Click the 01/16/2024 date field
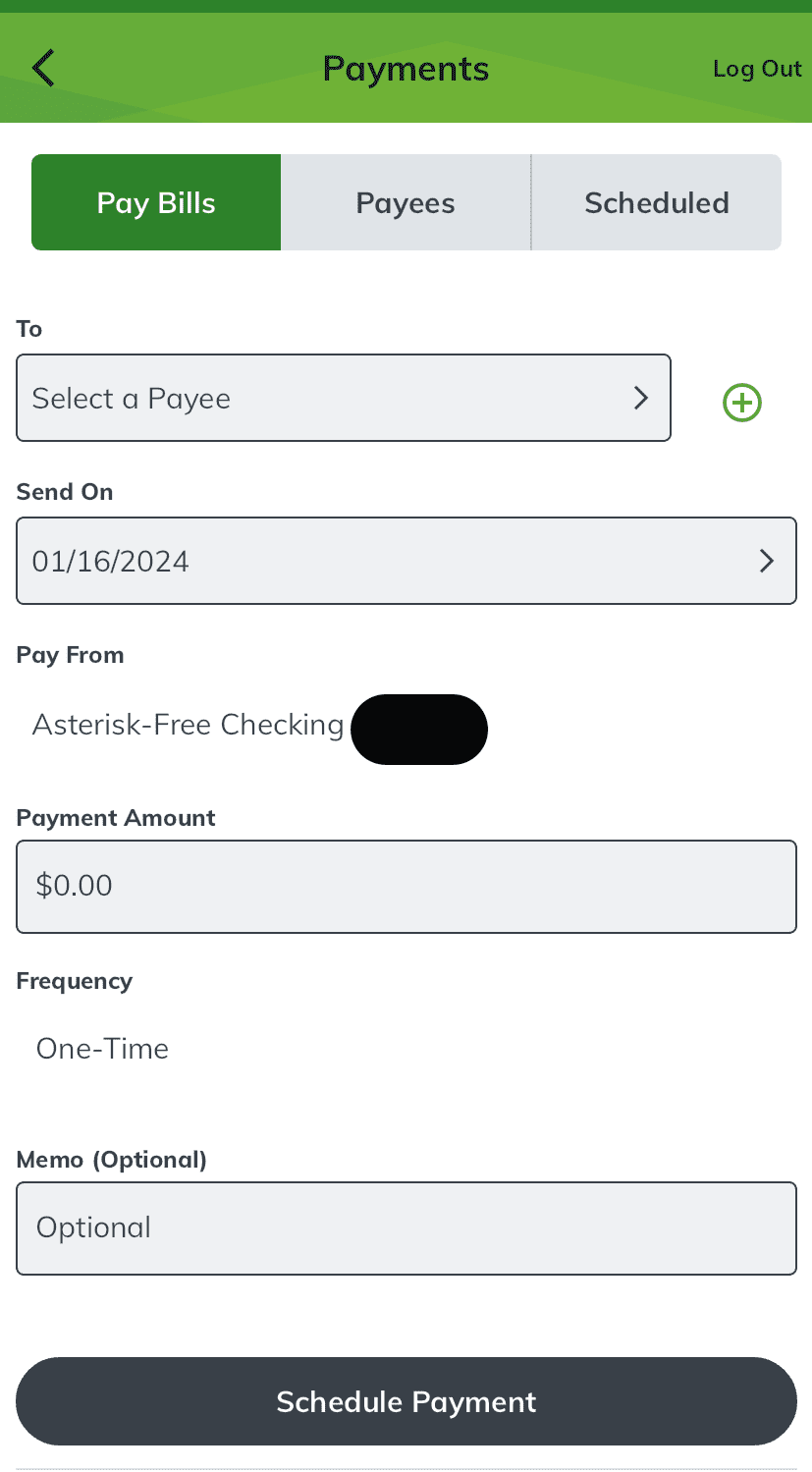 click(x=406, y=561)
